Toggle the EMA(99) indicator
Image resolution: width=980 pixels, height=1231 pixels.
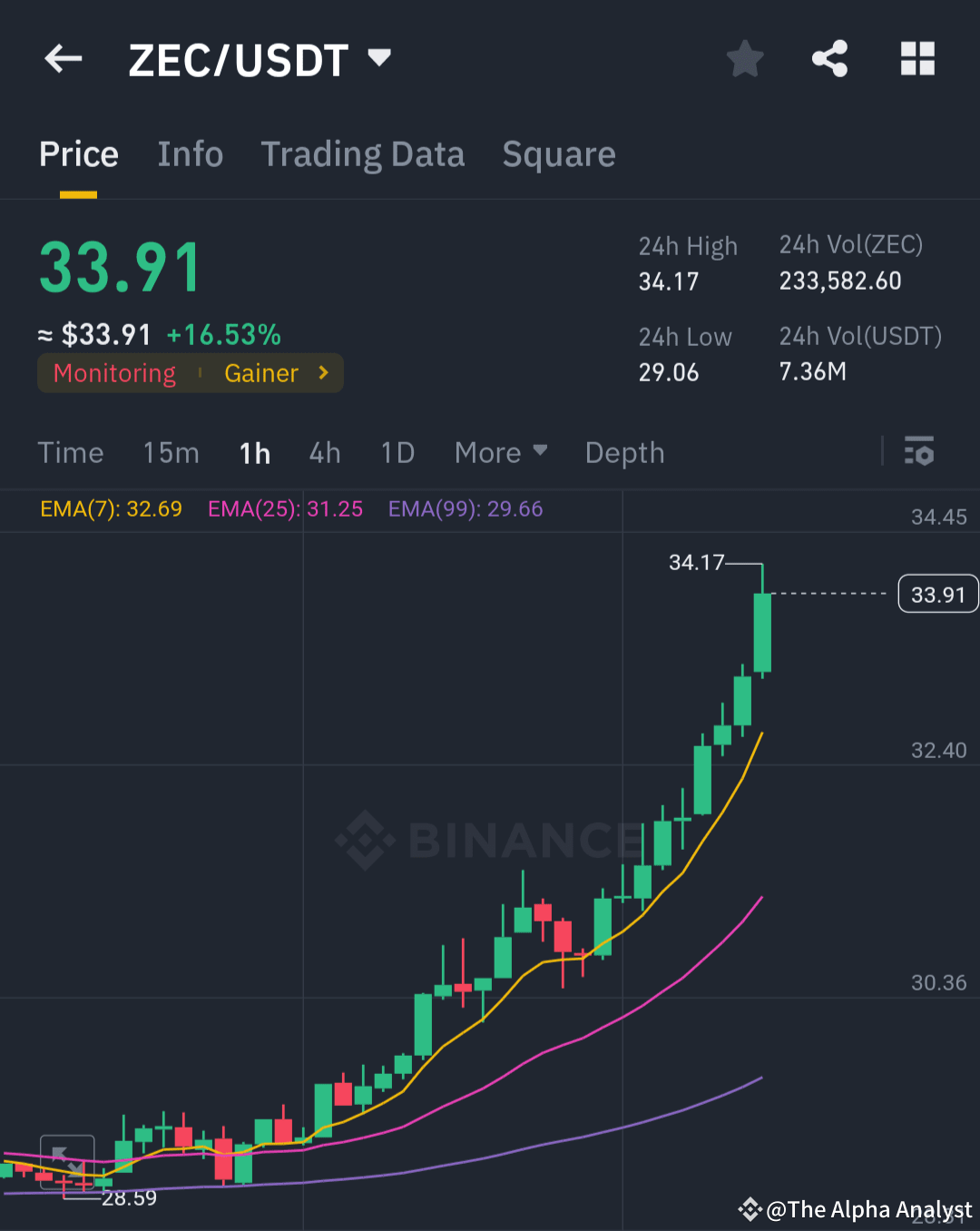(x=464, y=509)
